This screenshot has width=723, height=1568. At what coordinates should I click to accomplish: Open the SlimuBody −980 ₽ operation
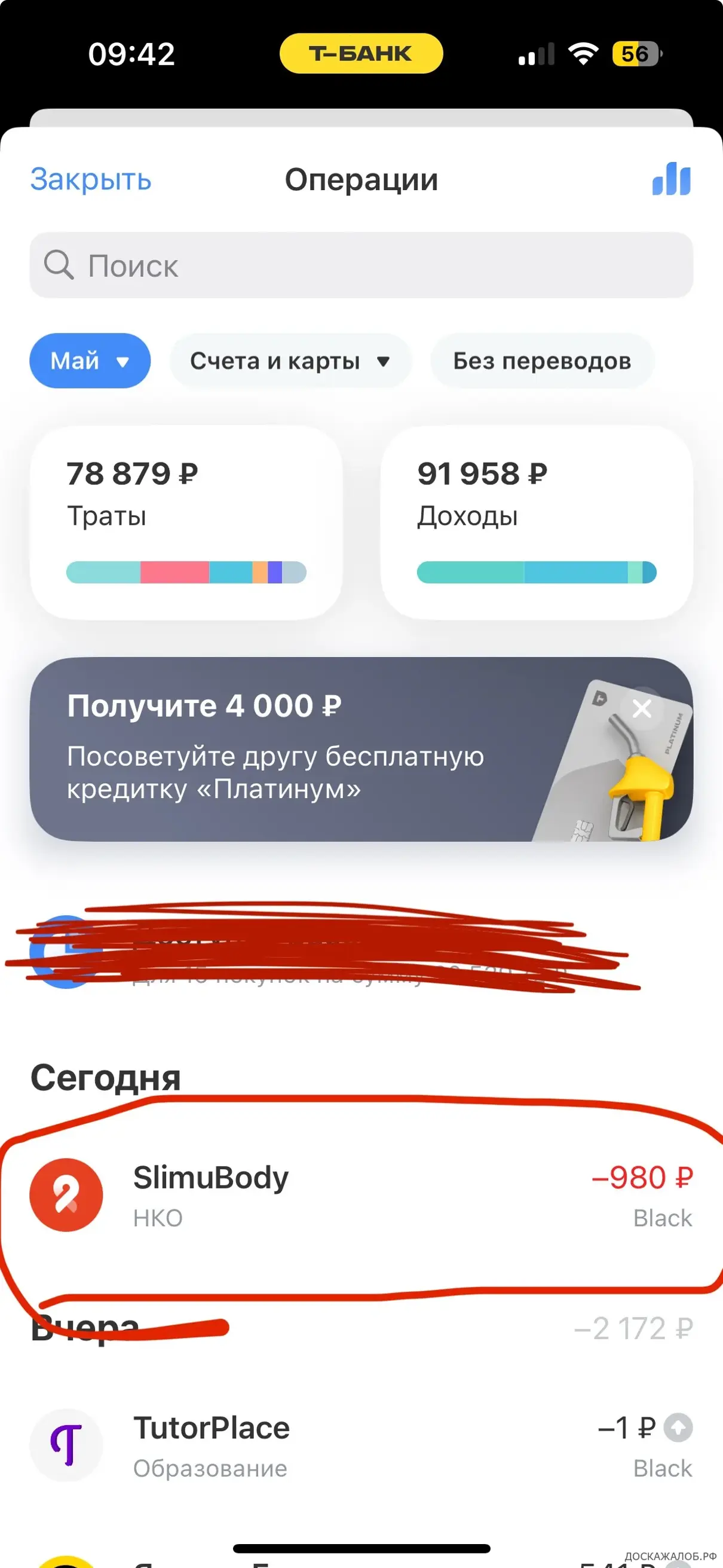pyautogui.click(x=362, y=1196)
